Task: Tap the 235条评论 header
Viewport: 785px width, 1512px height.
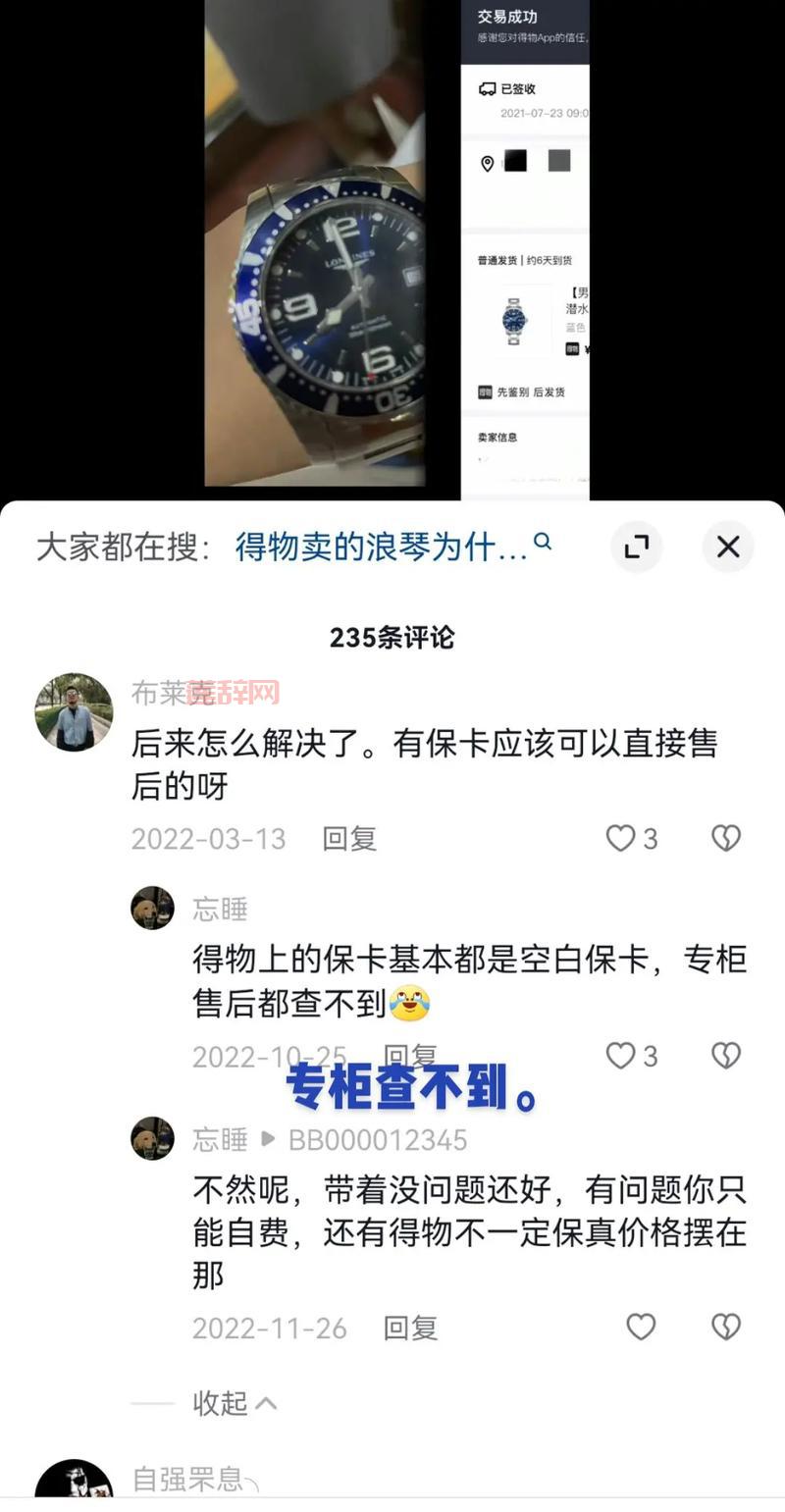Action: pyautogui.click(x=392, y=635)
